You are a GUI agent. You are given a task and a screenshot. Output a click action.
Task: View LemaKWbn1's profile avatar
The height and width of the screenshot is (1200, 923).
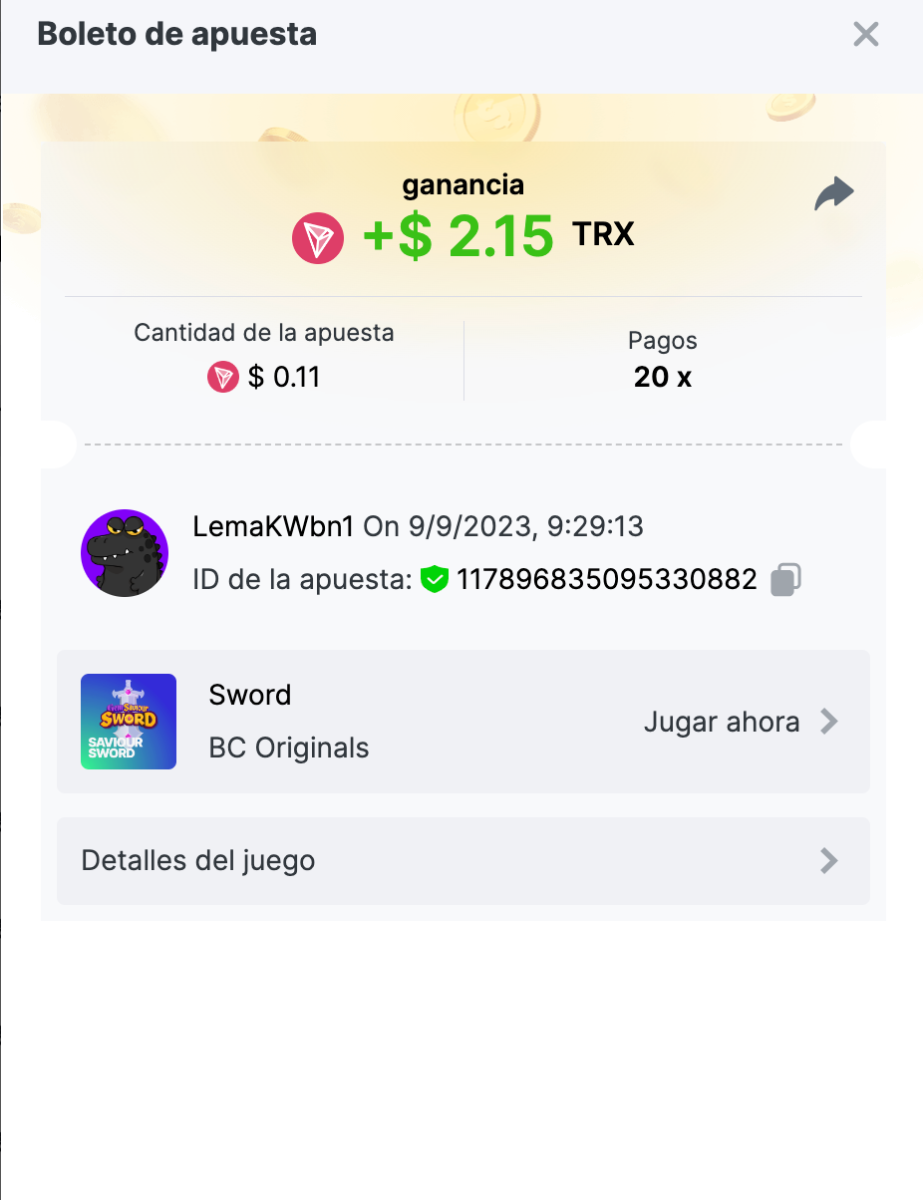(124, 553)
